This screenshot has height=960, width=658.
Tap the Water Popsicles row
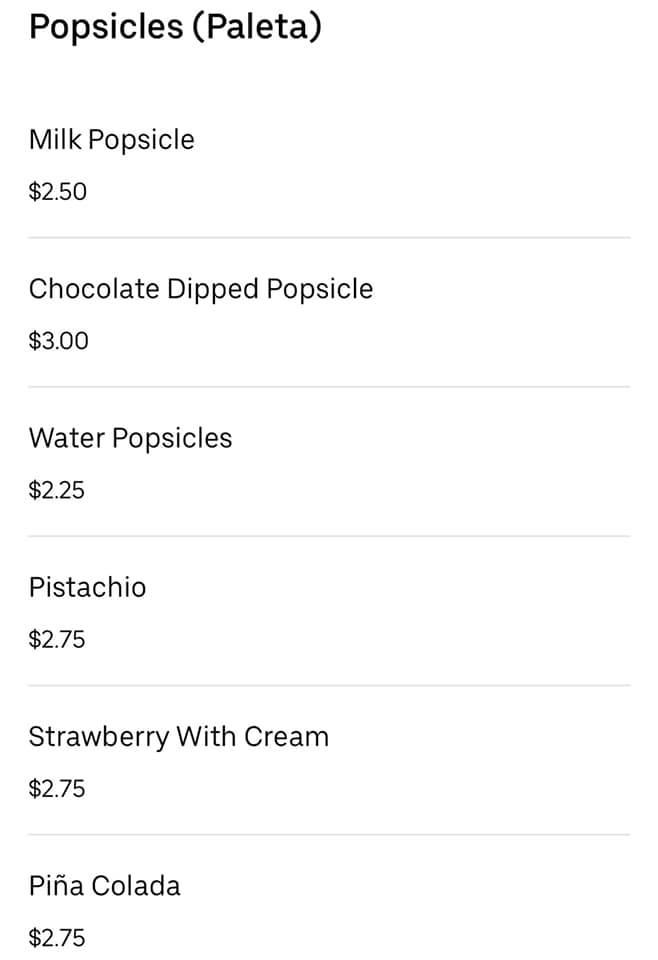[x=130, y=438]
